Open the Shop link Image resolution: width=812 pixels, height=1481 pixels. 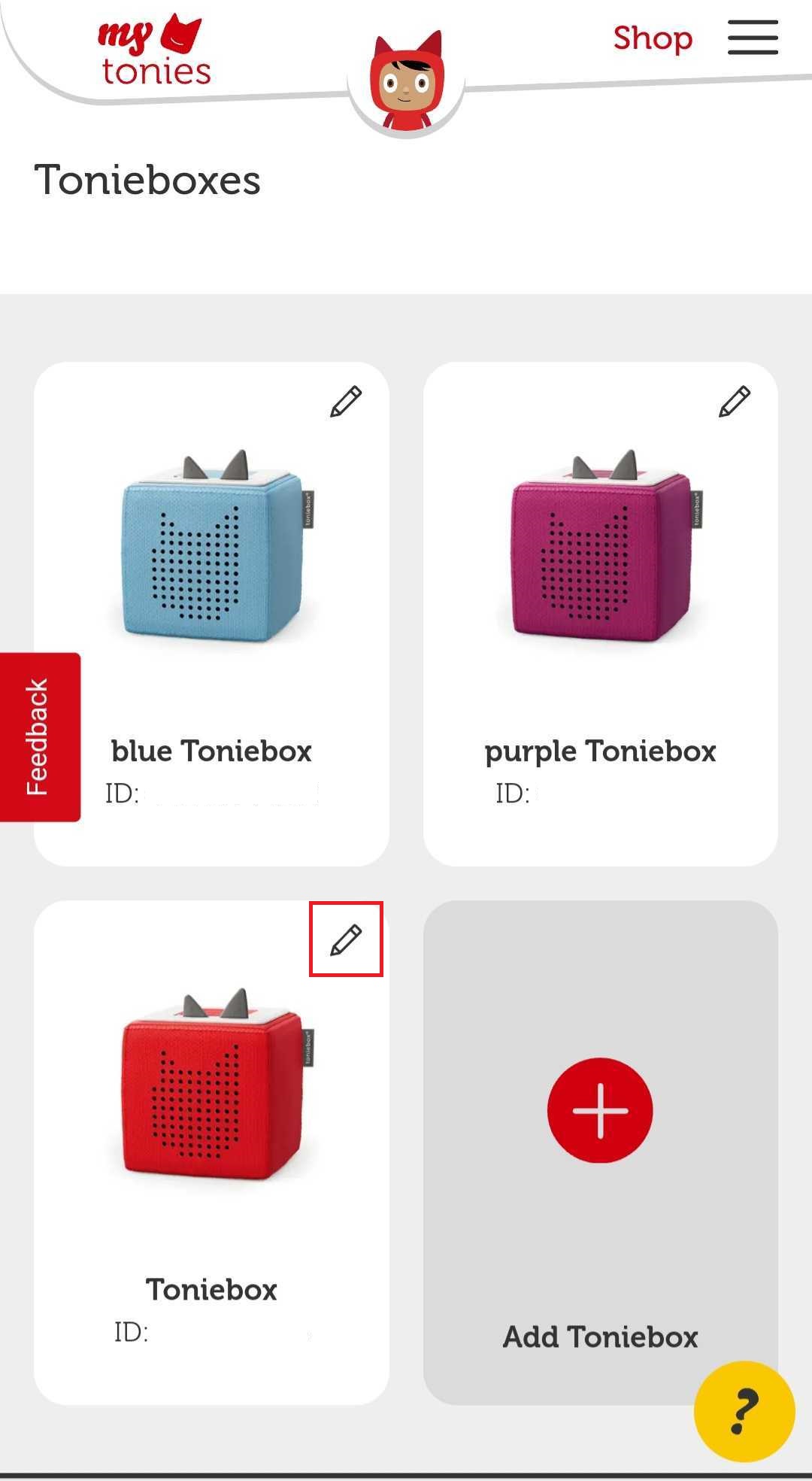point(652,38)
